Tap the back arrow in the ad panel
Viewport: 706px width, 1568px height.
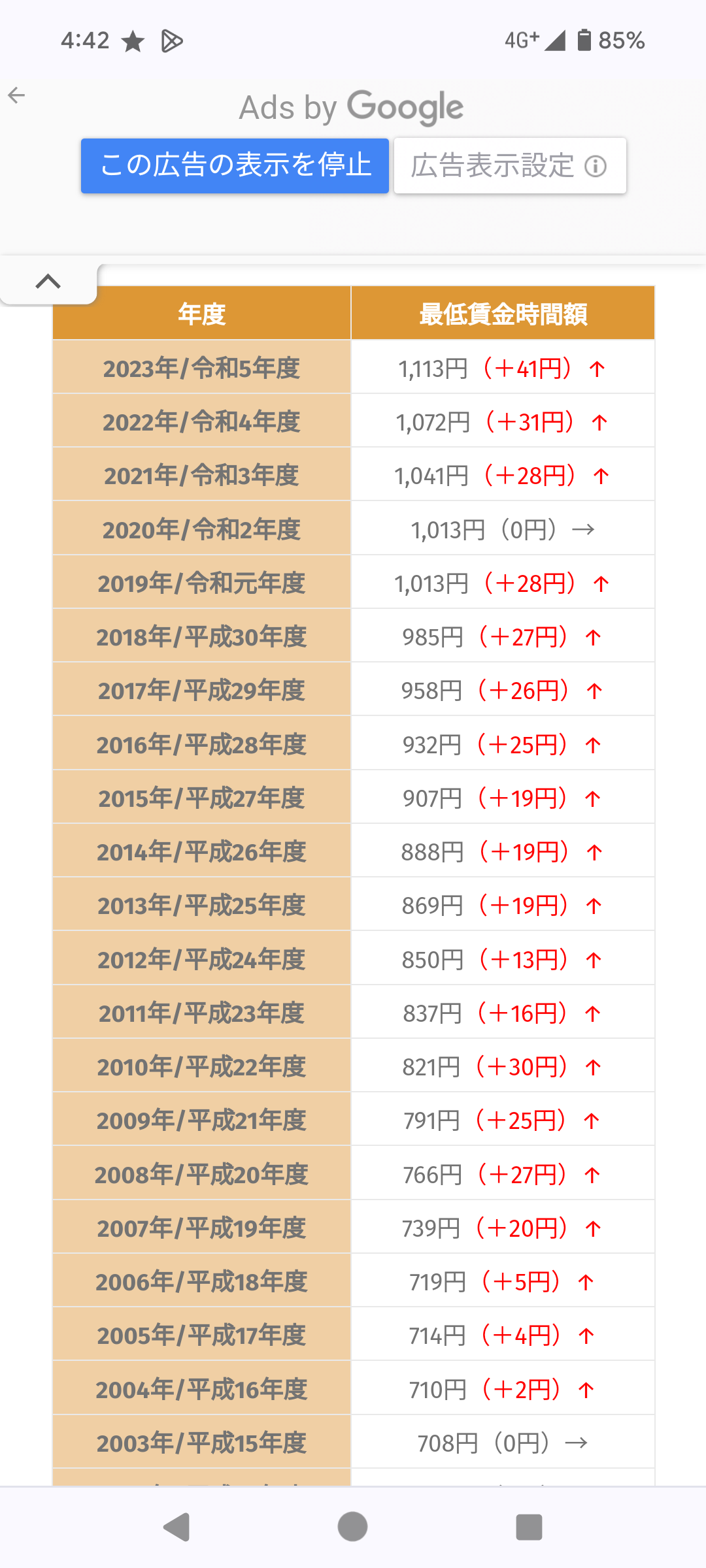pyautogui.click(x=16, y=95)
